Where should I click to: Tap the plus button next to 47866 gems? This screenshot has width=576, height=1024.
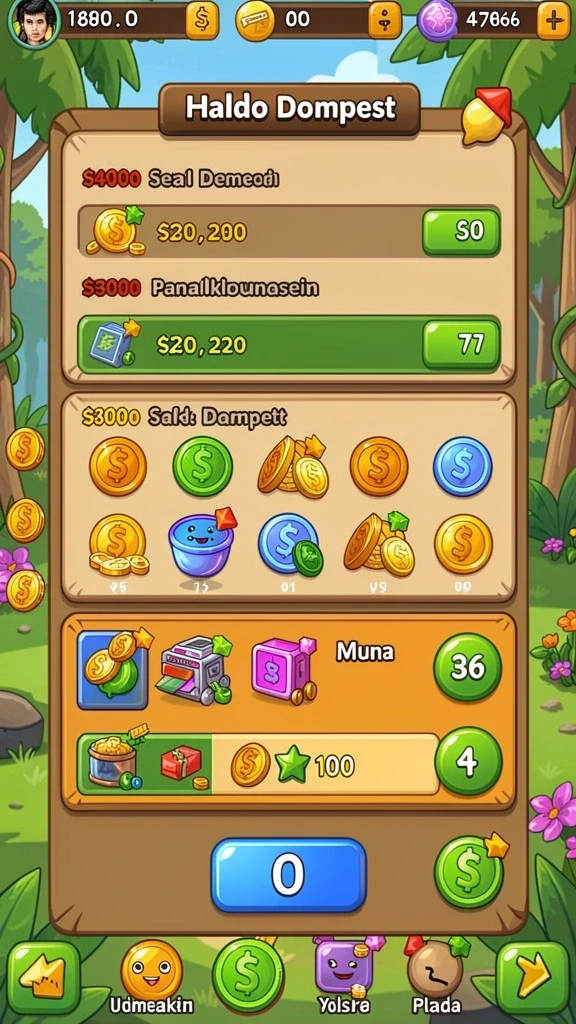coord(554,20)
